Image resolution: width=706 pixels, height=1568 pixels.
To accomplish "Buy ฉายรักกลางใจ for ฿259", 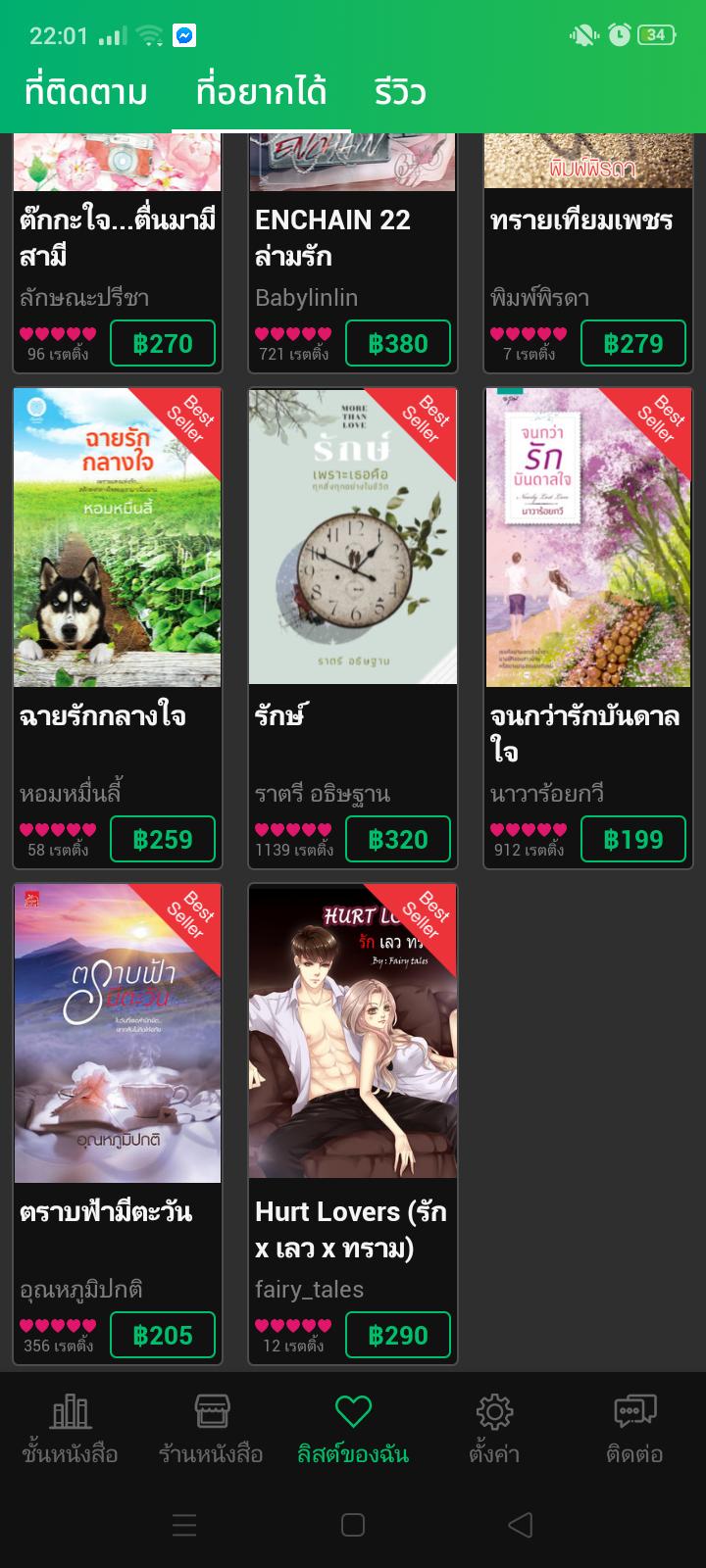I will (x=163, y=840).
